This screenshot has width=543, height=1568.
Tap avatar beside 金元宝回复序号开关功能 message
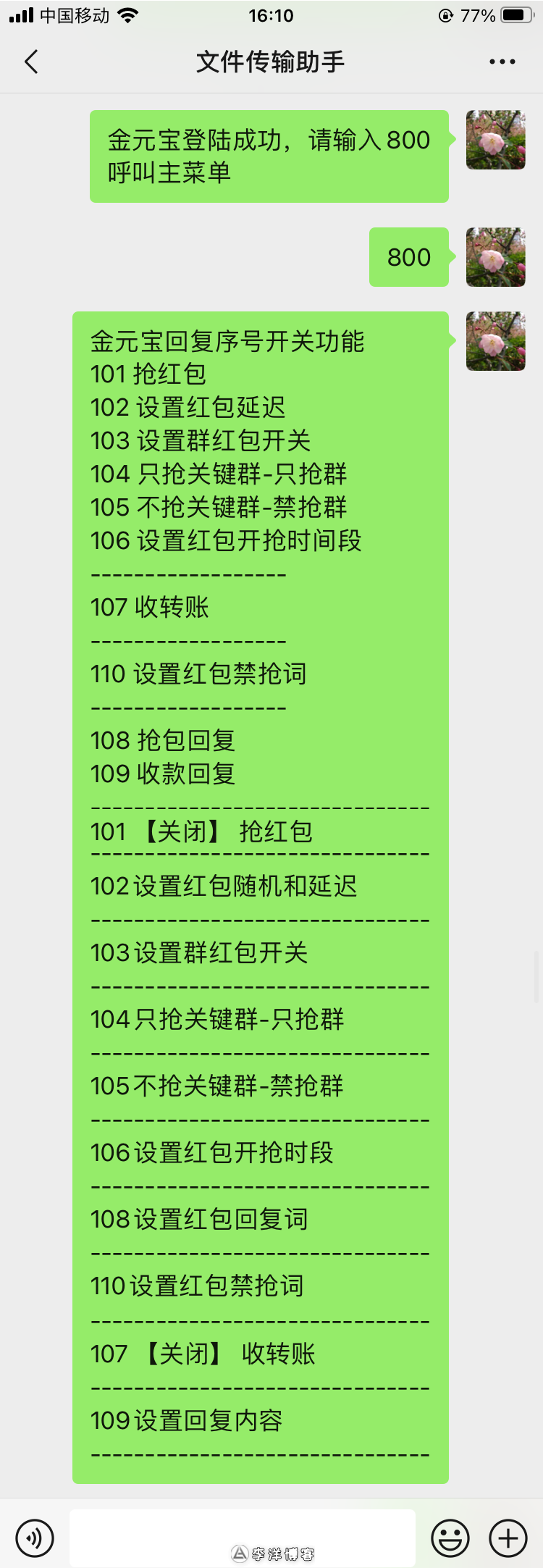[x=495, y=341]
